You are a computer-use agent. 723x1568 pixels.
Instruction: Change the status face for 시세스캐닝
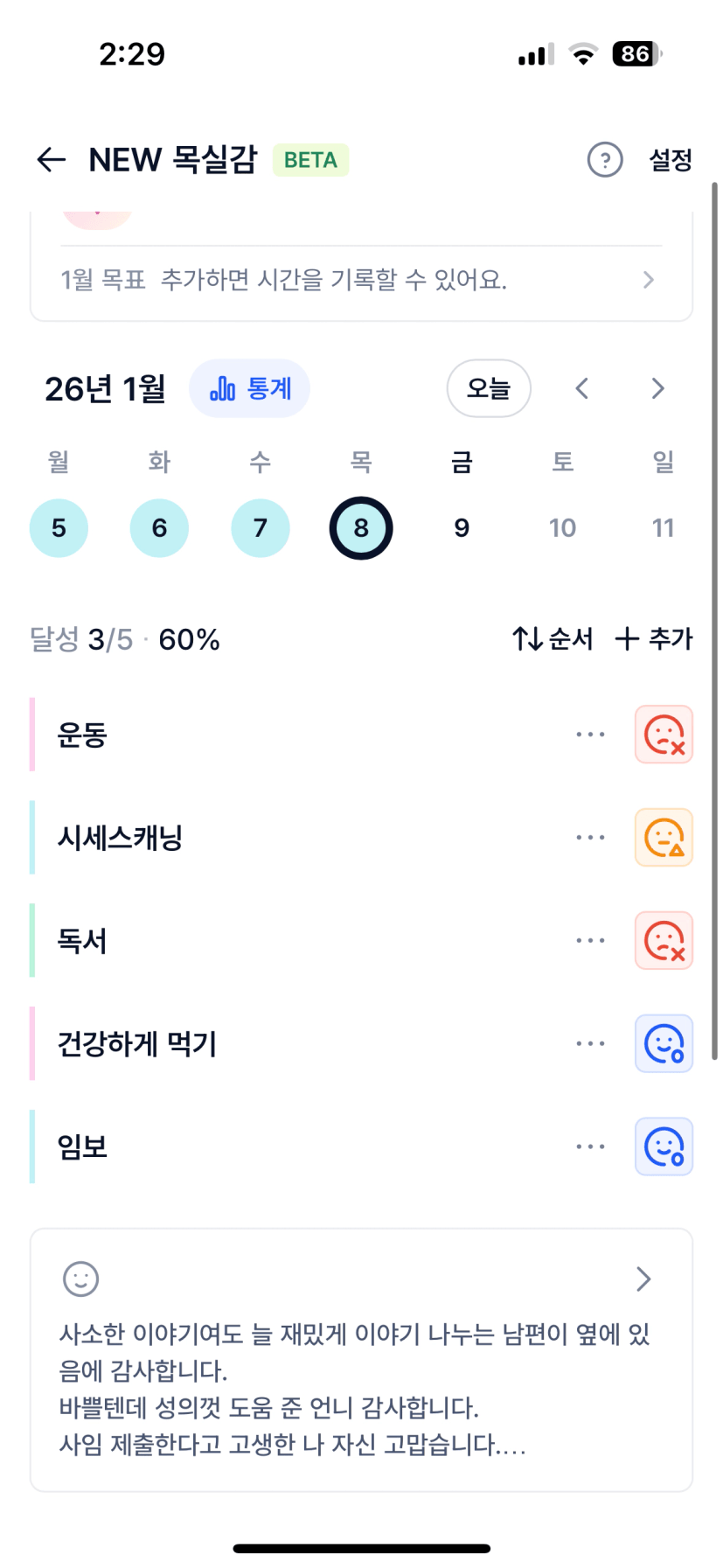(x=664, y=838)
